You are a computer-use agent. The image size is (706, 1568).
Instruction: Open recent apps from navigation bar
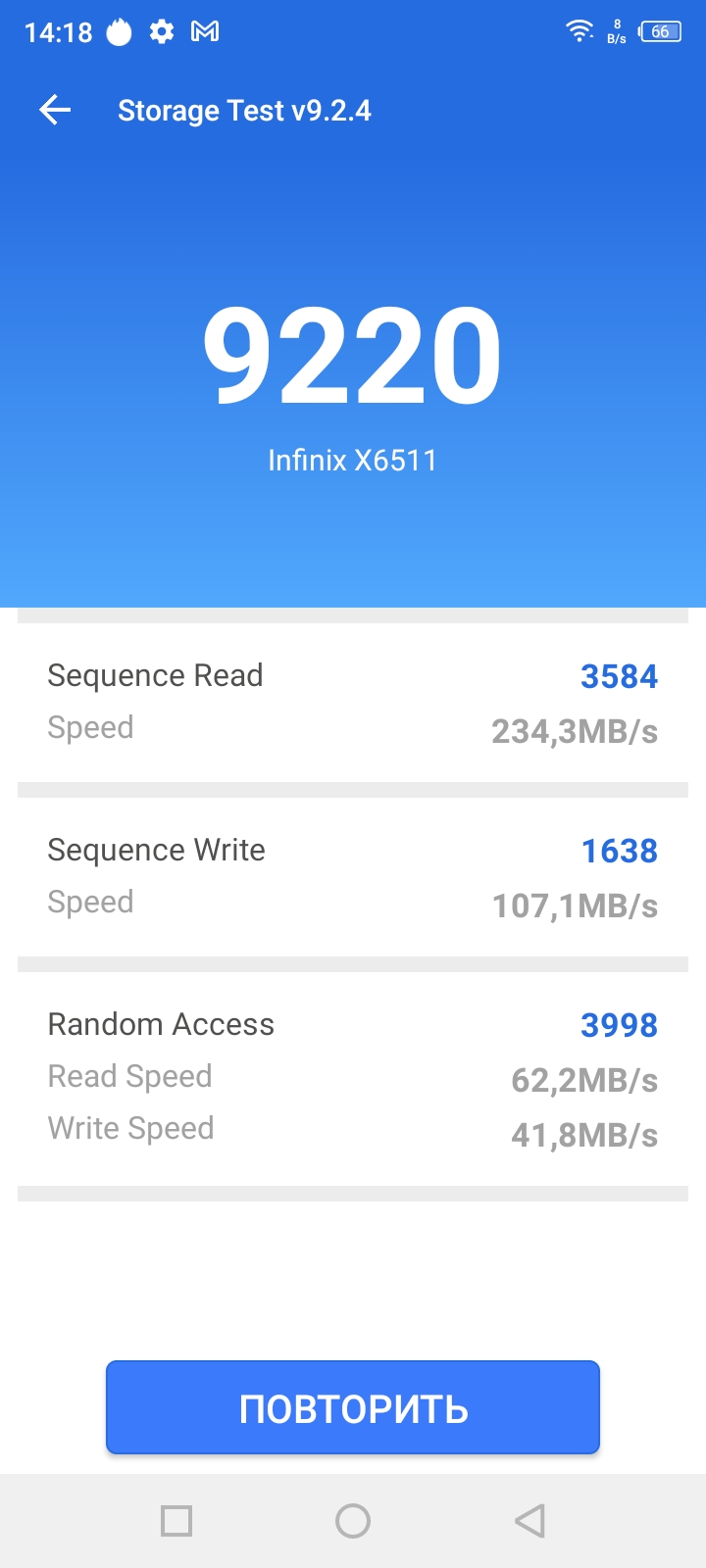pyautogui.click(x=176, y=1521)
